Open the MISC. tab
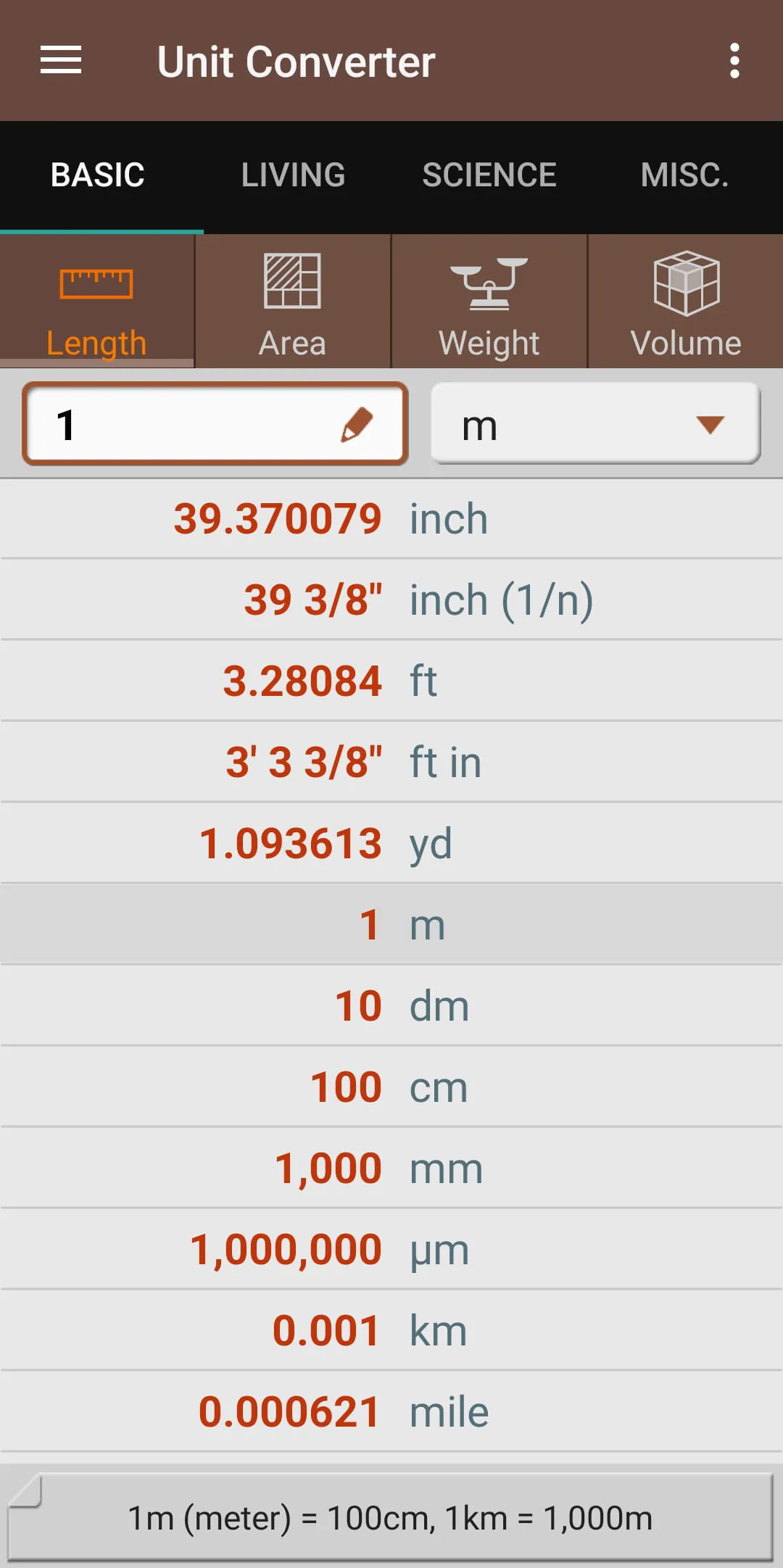 pyautogui.click(x=684, y=175)
